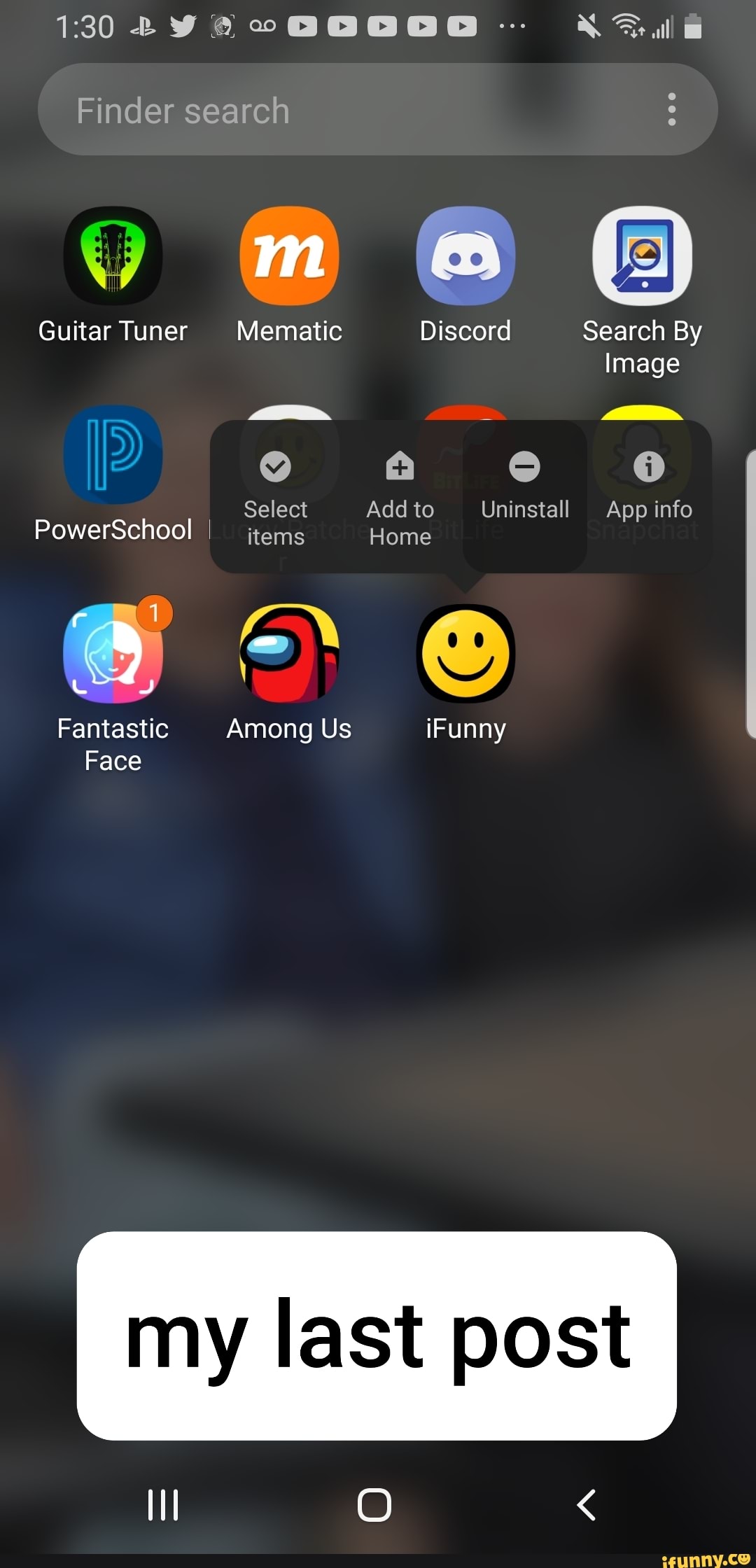Tap the iFunny app icon
This screenshot has width=756, height=1568.
point(465,653)
